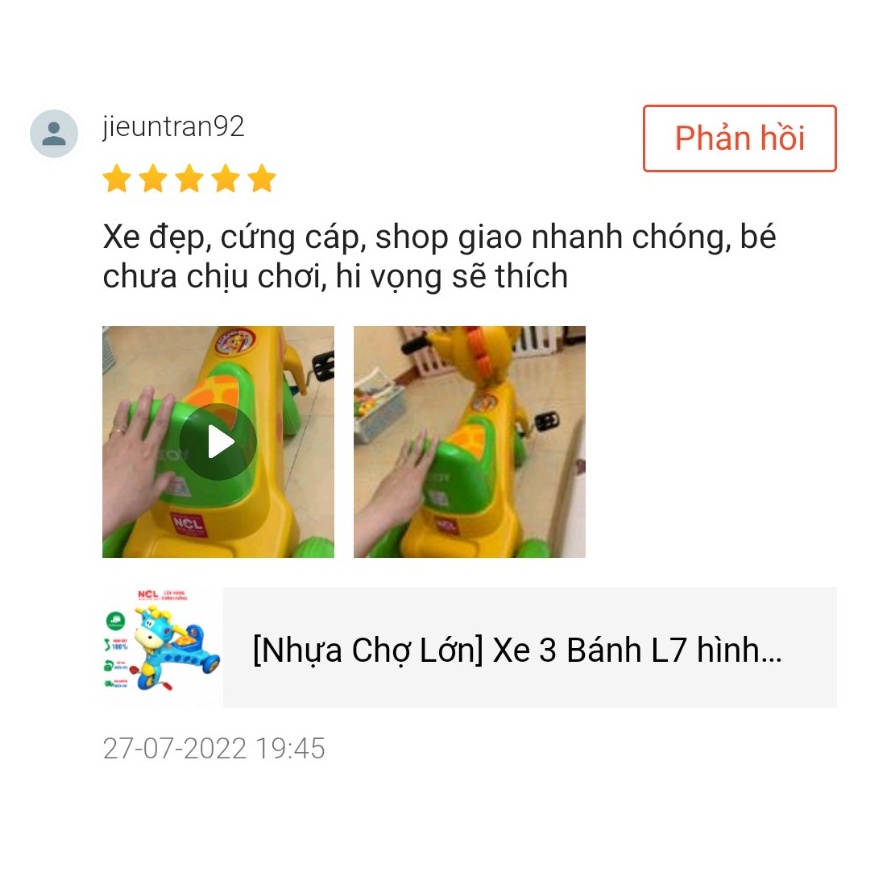Tap the Phản hồi reply button
The width and height of the screenshot is (870, 870).
coord(739,139)
